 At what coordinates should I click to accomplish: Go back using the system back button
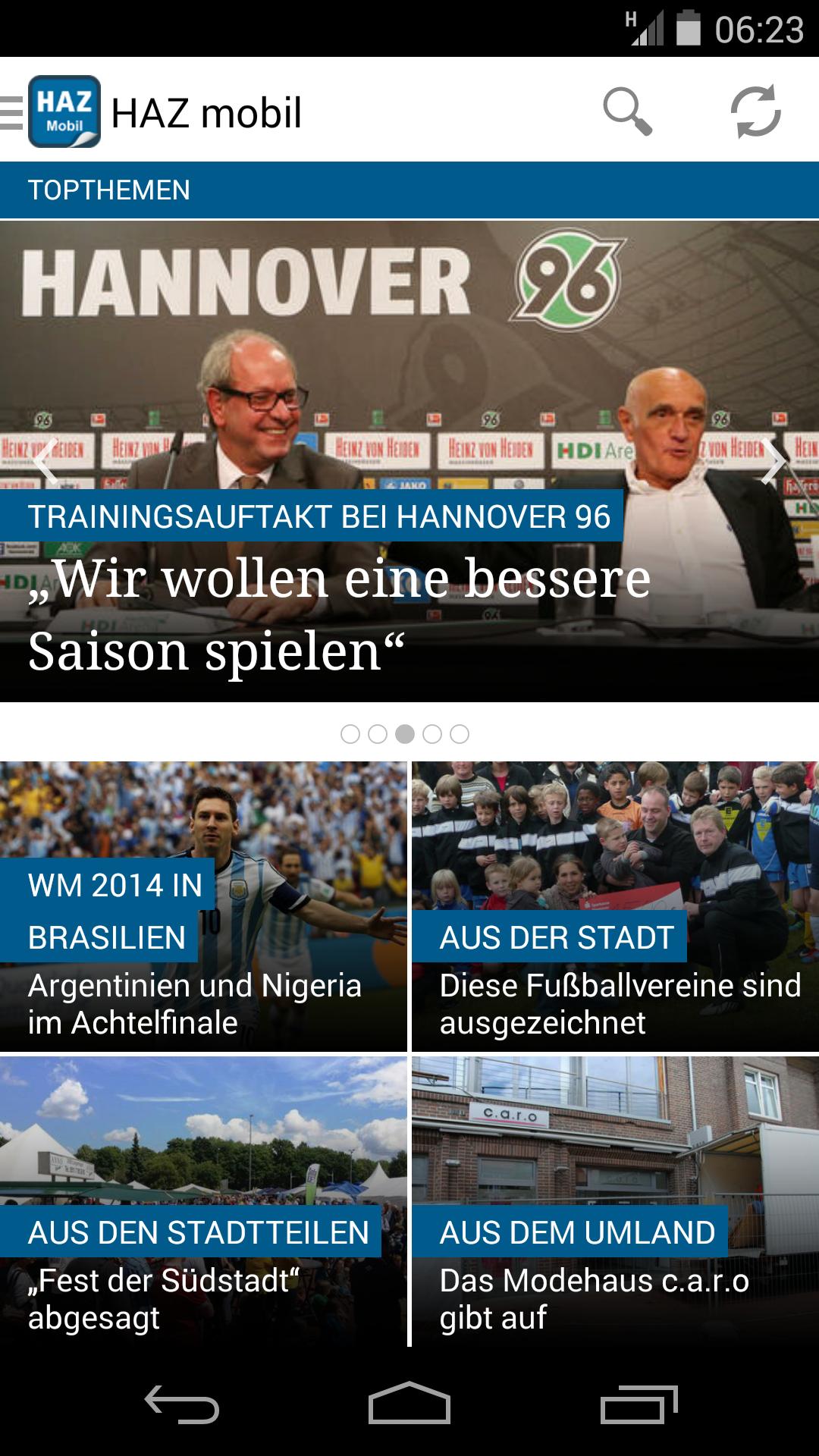coord(182,1404)
